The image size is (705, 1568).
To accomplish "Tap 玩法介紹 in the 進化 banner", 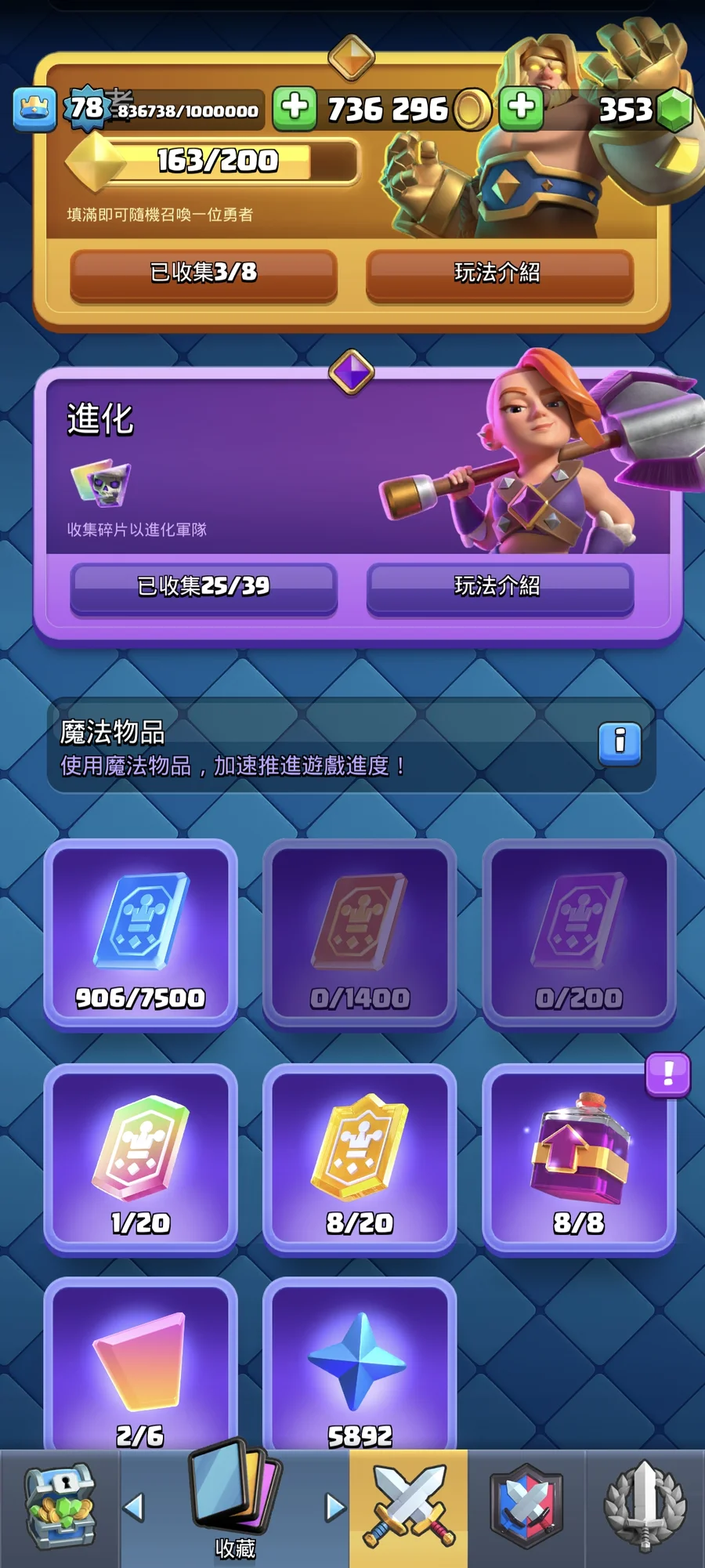I will [x=499, y=587].
